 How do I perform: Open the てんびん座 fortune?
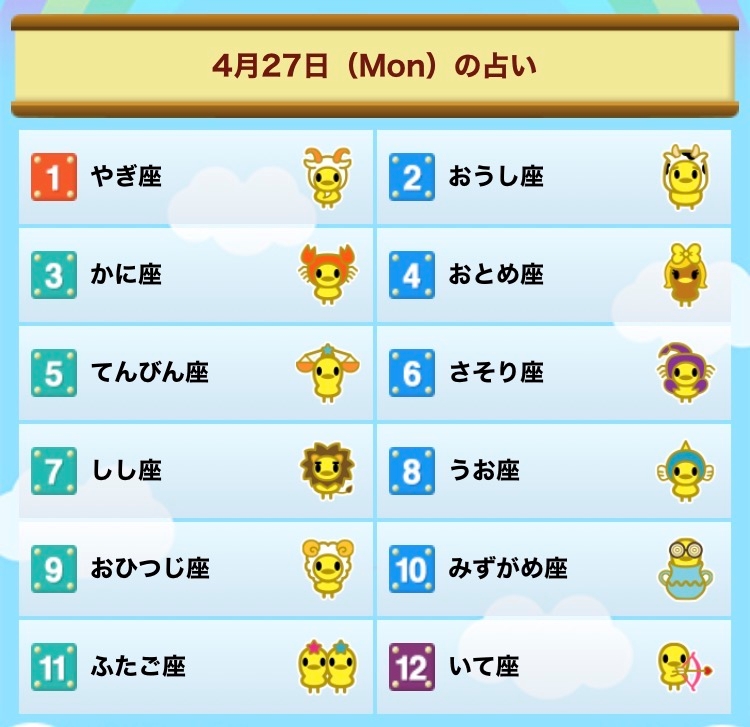195,372
